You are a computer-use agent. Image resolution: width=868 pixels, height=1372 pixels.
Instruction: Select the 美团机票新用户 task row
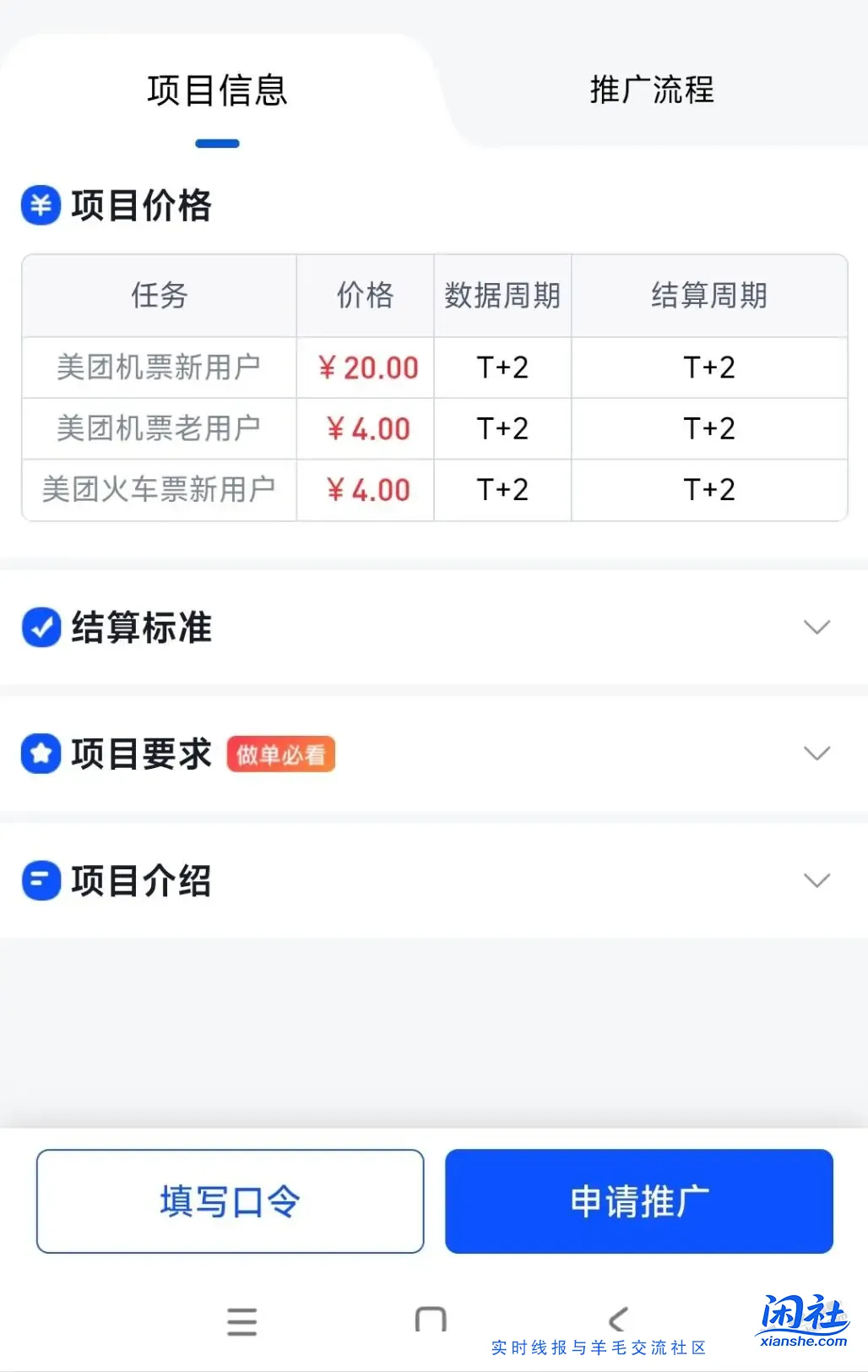click(159, 367)
